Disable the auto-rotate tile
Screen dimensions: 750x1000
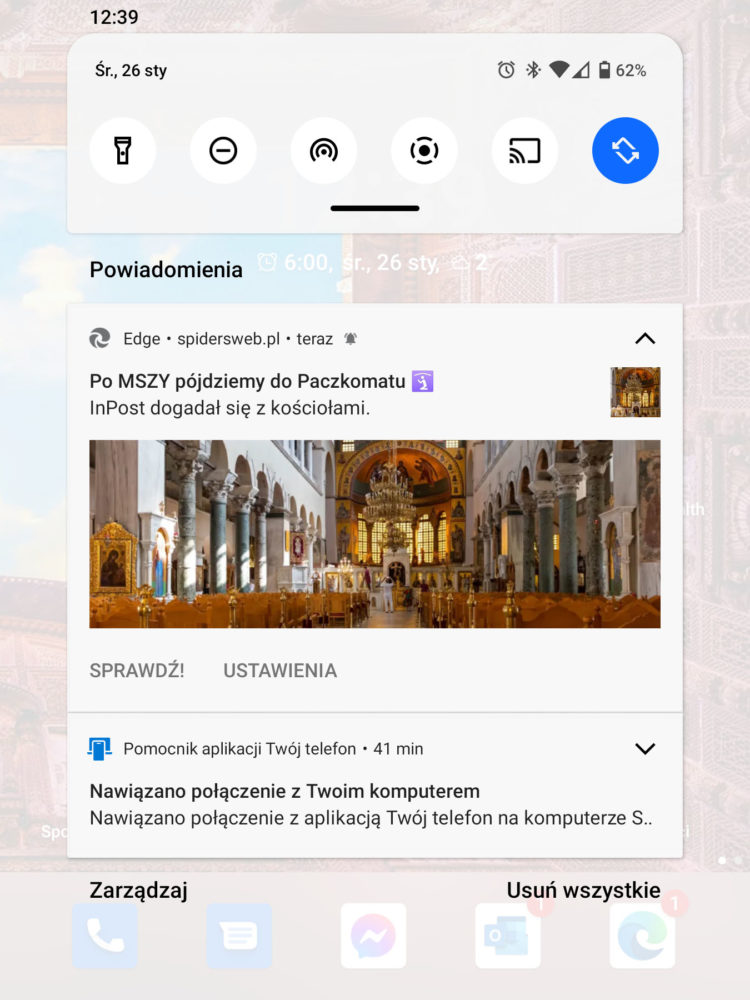tap(625, 151)
